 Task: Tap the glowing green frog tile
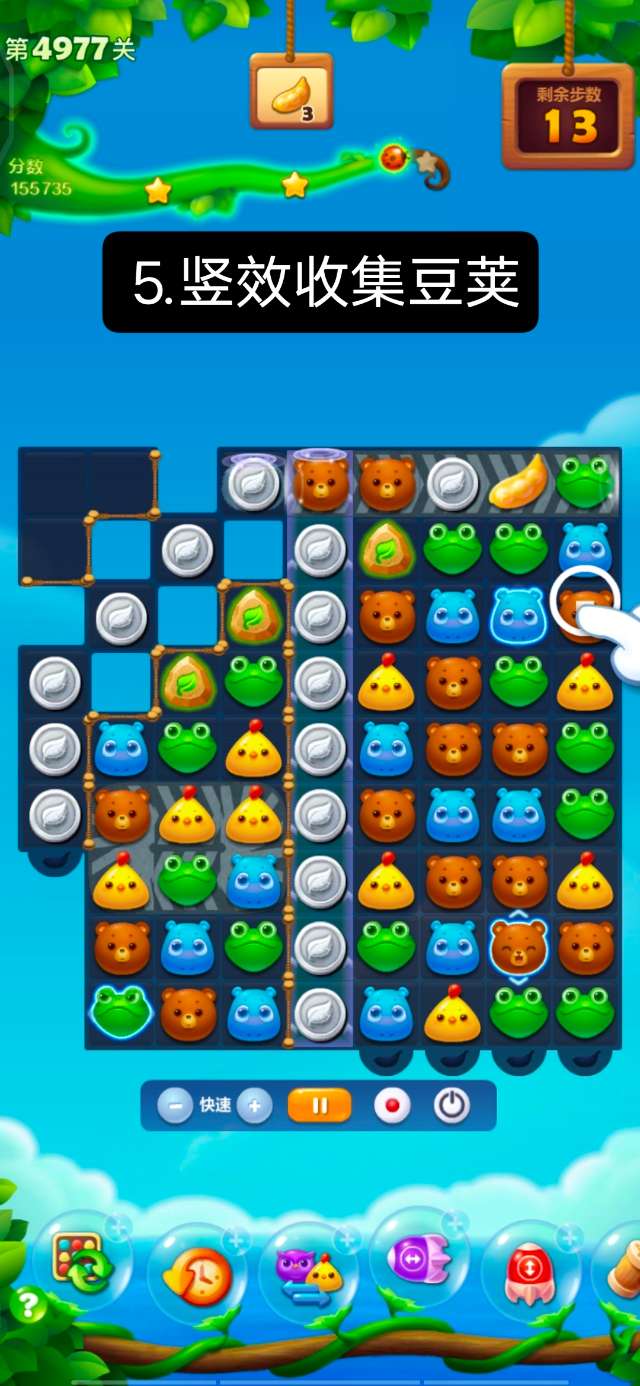[x=121, y=1012]
